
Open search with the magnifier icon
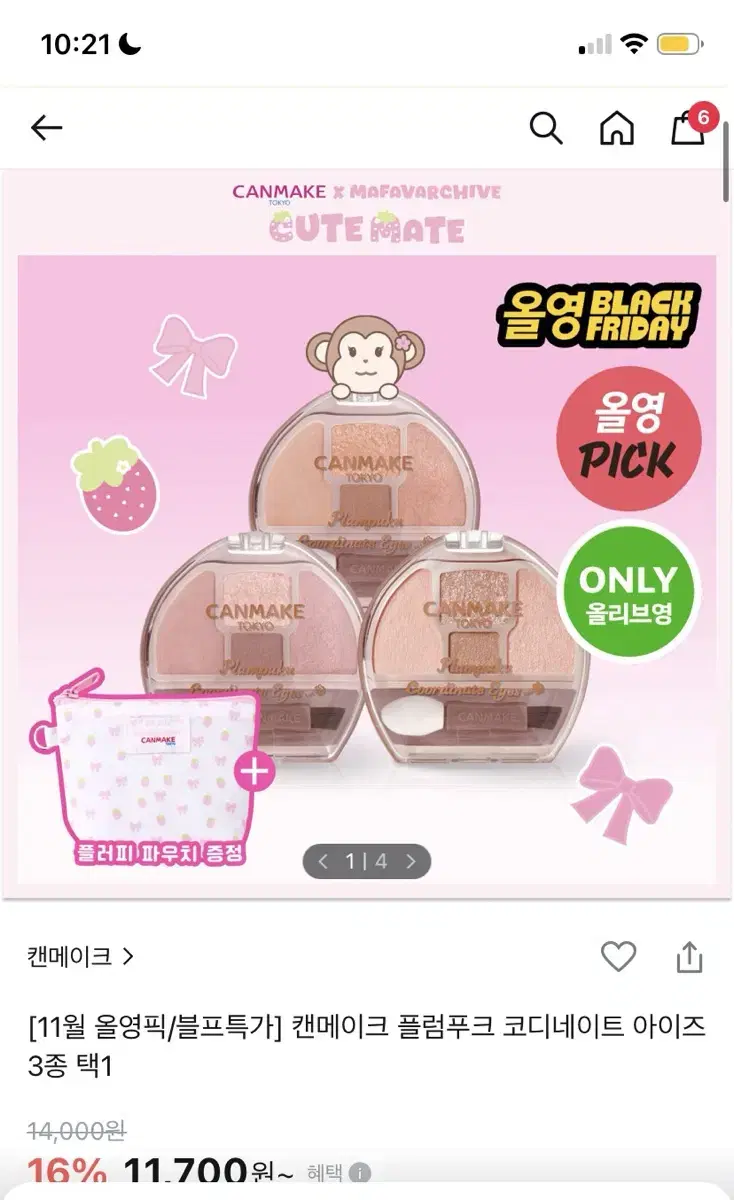pyautogui.click(x=546, y=128)
